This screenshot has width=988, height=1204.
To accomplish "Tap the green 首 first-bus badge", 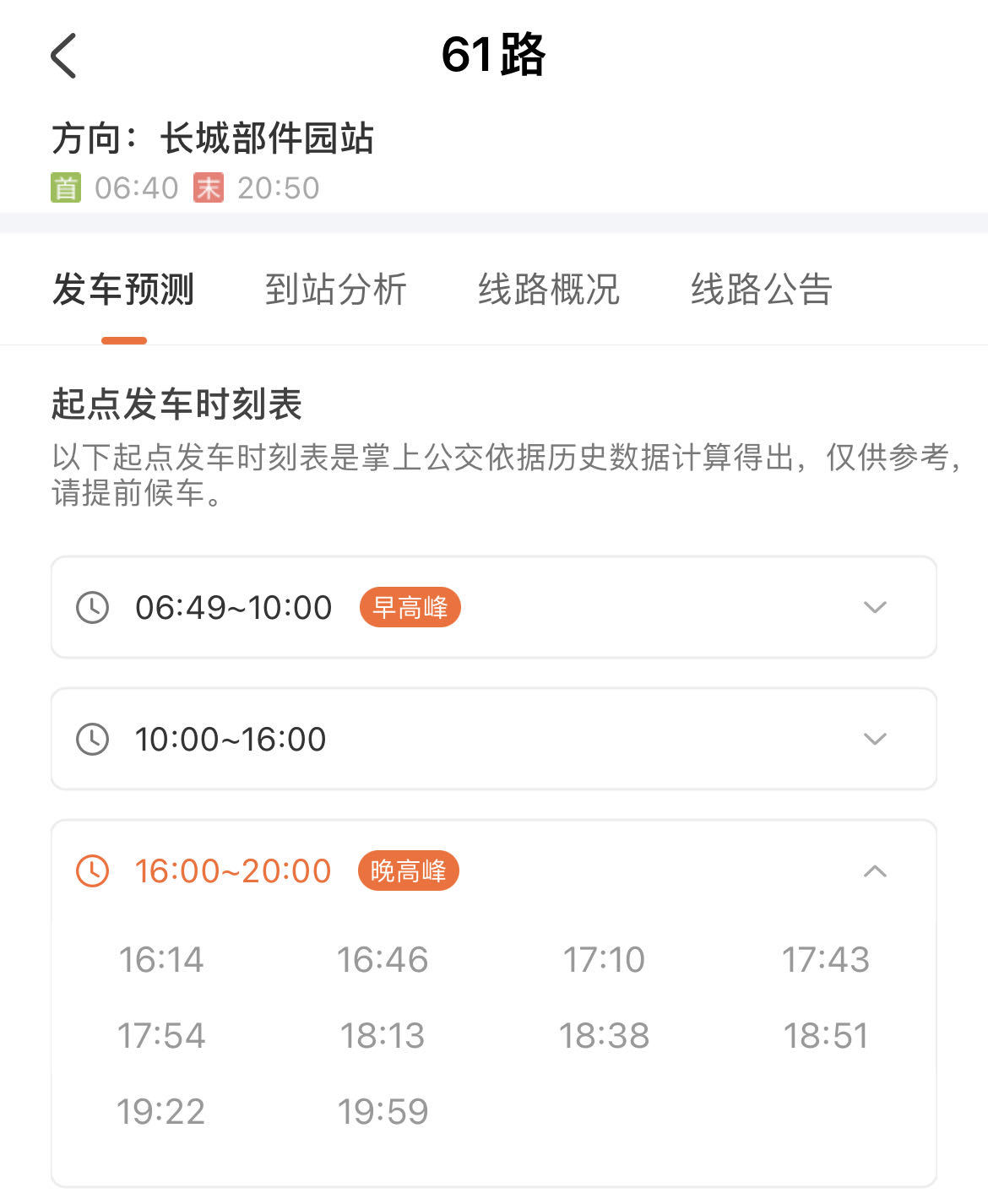I will [x=66, y=187].
